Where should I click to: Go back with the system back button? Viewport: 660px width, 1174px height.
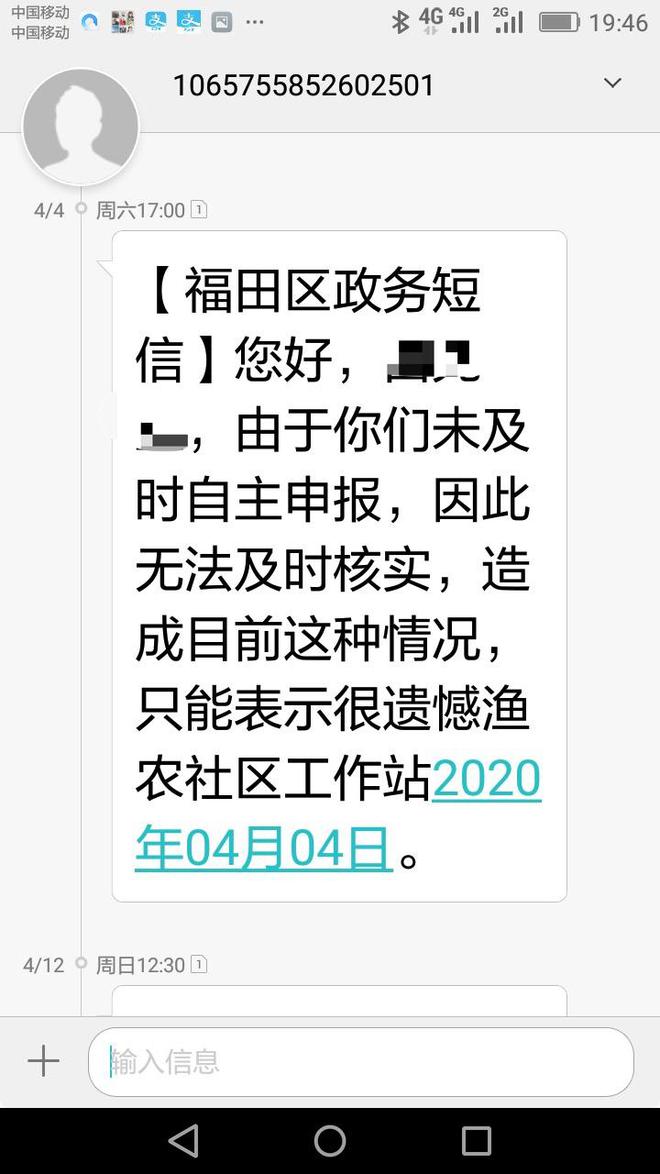[x=184, y=1141]
